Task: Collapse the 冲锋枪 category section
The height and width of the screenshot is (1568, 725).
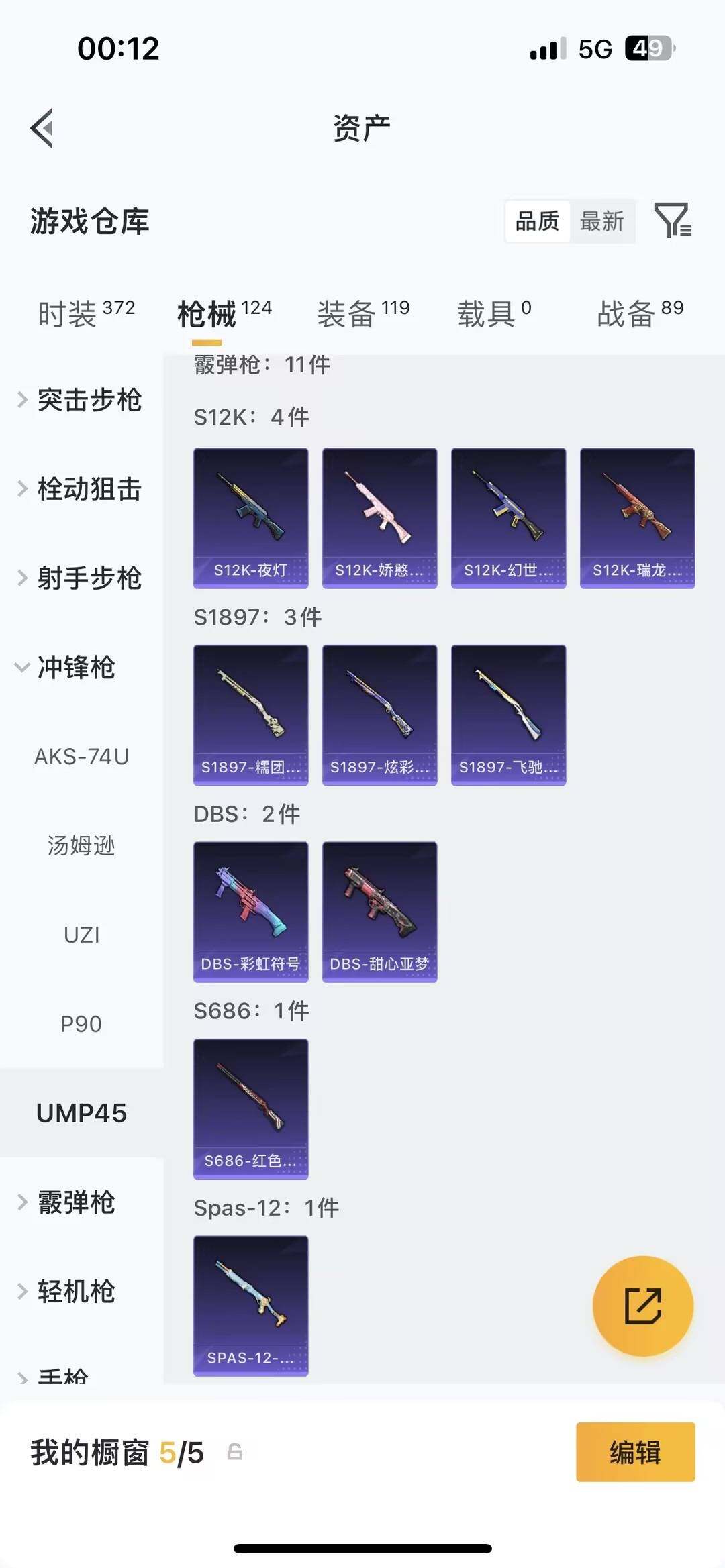Action: click(76, 668)
